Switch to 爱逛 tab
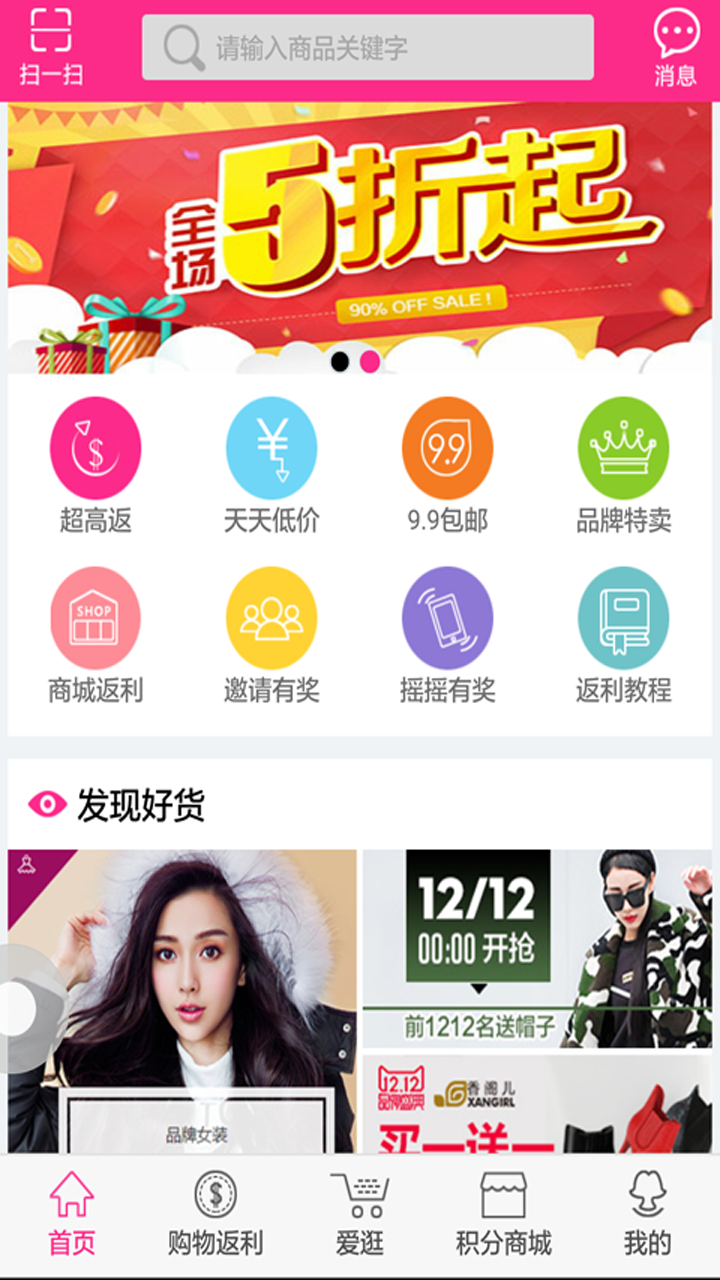 coord(359,1215)
